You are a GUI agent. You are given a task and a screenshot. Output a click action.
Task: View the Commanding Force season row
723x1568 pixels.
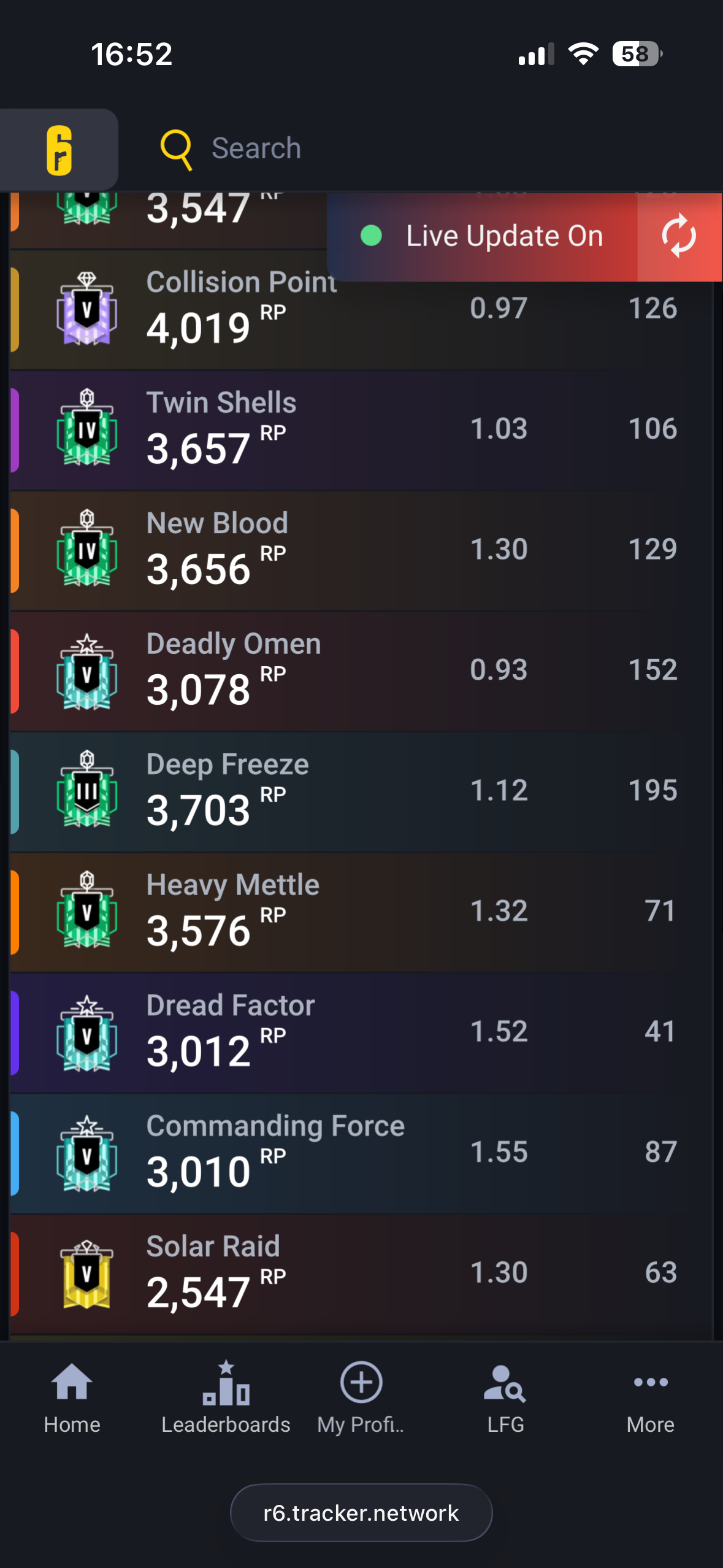coord(362,1152)
